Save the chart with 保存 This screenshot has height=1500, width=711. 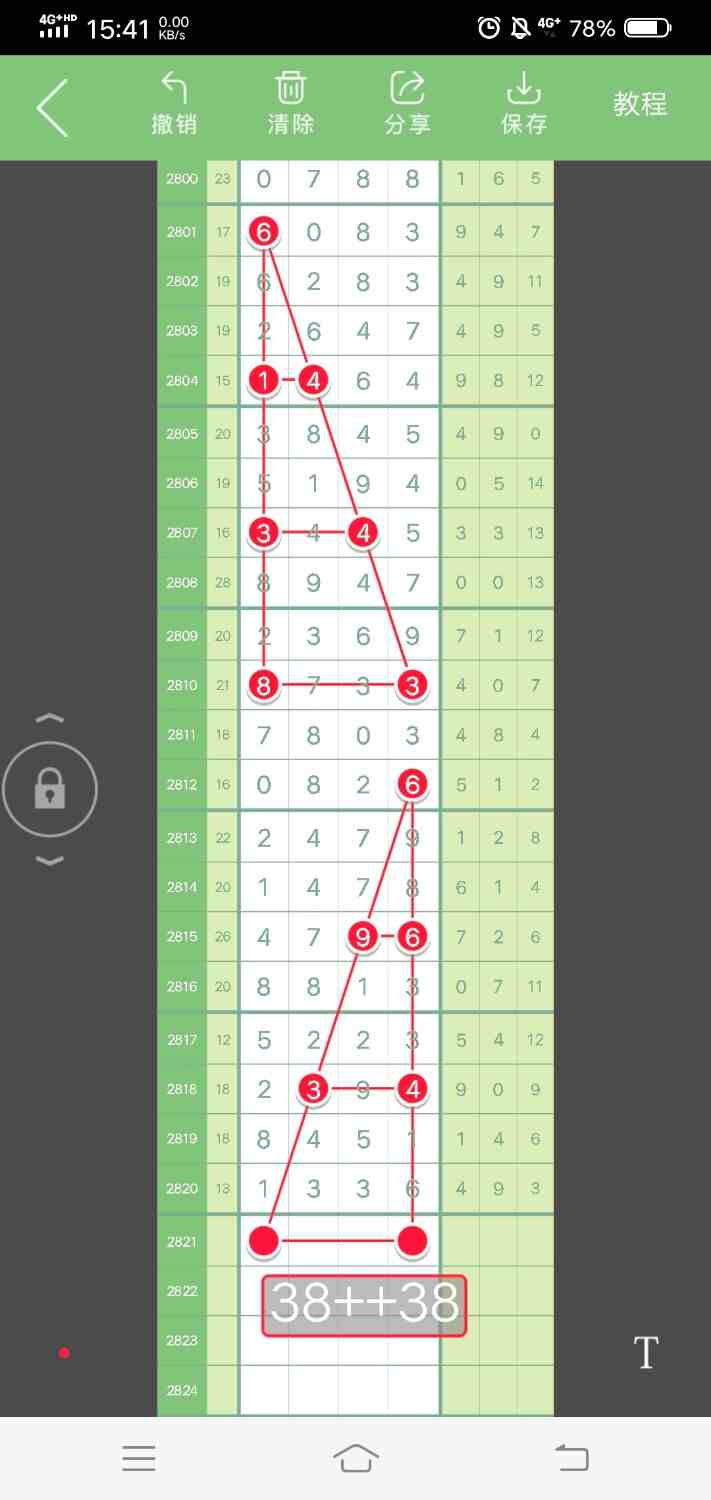click(x=524, y=104)
